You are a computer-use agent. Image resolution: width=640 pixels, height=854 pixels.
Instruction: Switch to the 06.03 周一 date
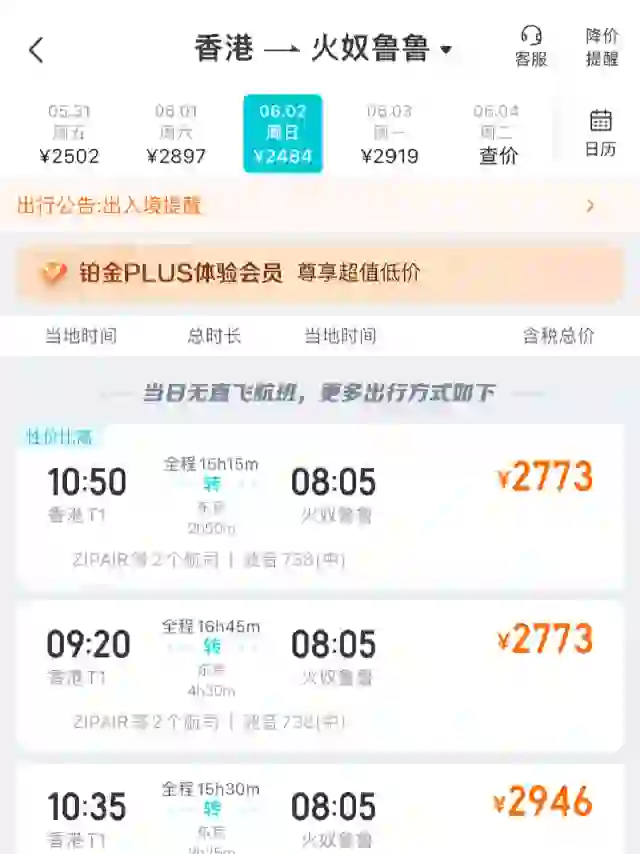tap(390, 134)
